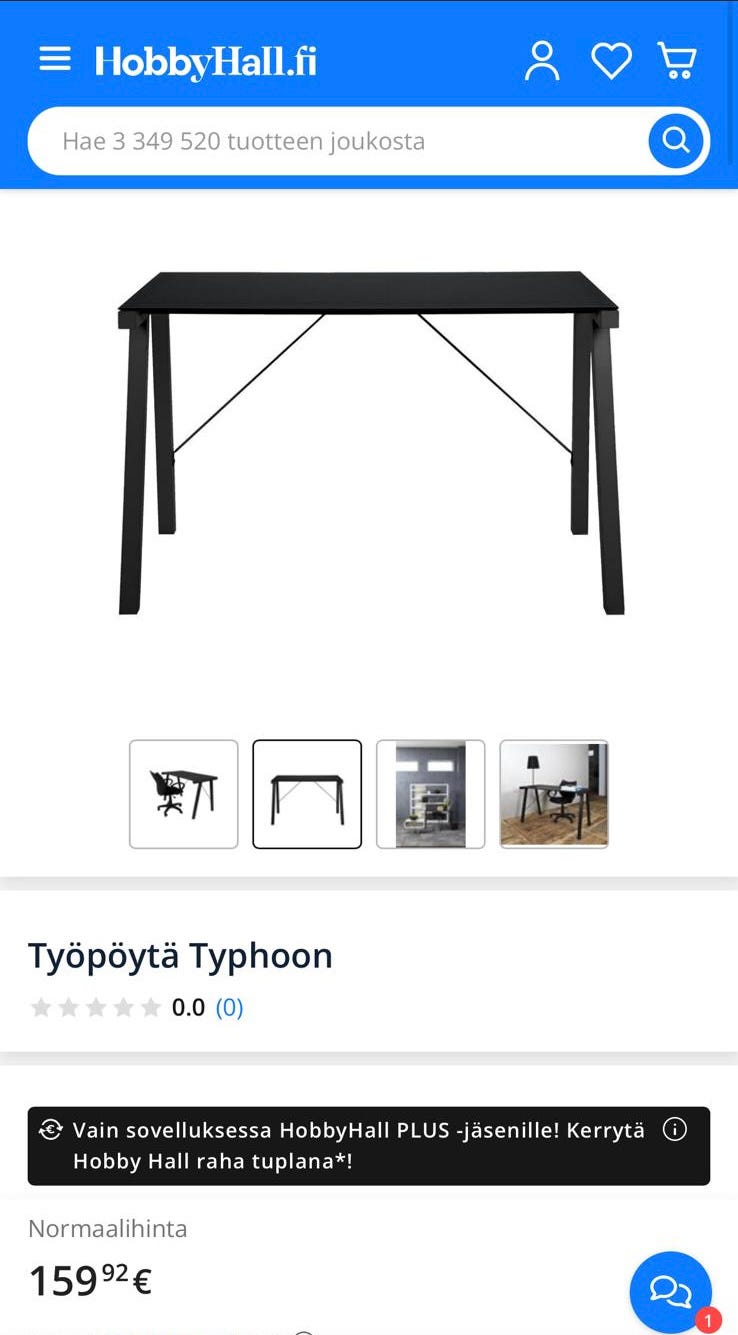Open the (0) reviews link

[x=229, y=1007]
